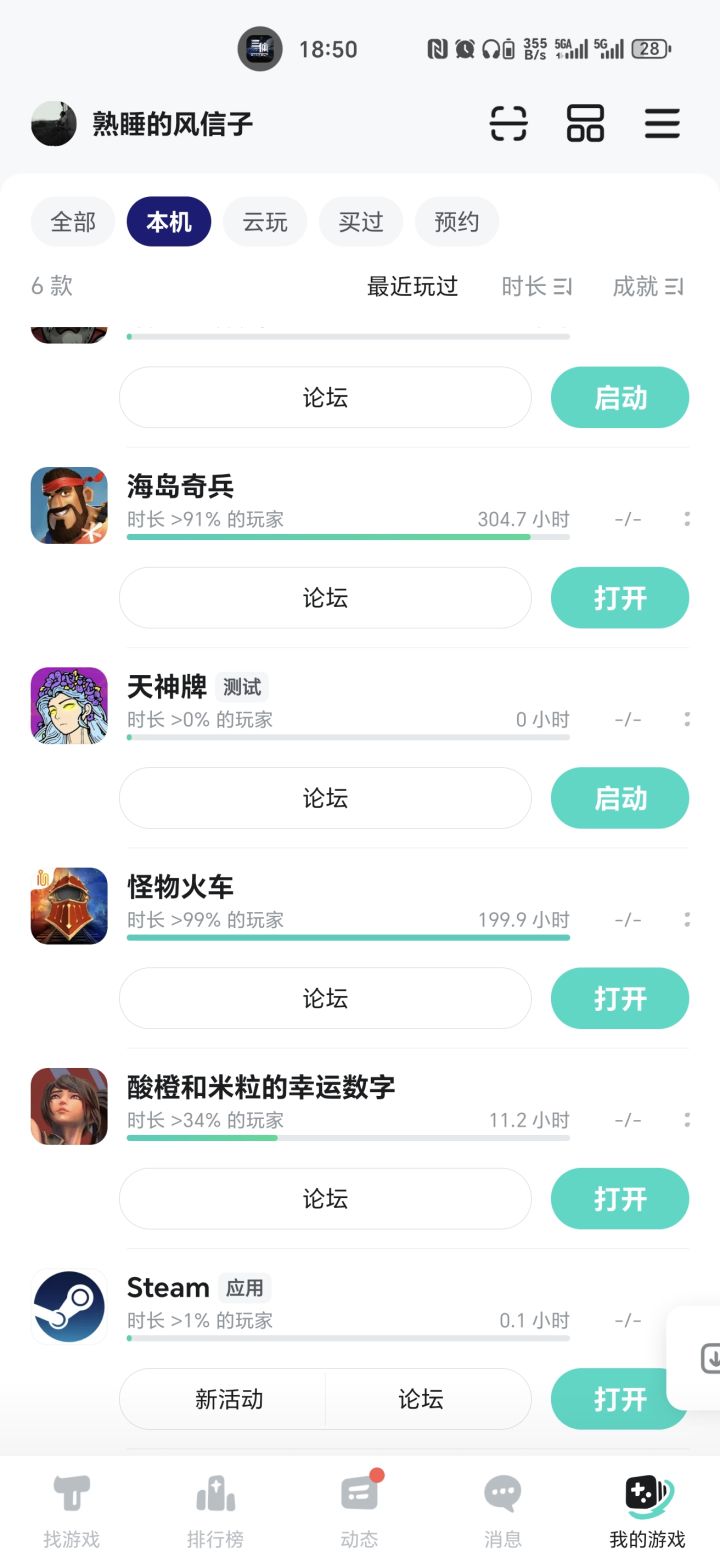The width and height of the screenshot is (720, 1563).
Task: Visit the 海岛奇兵 论坛
Action: pos(325,598)
